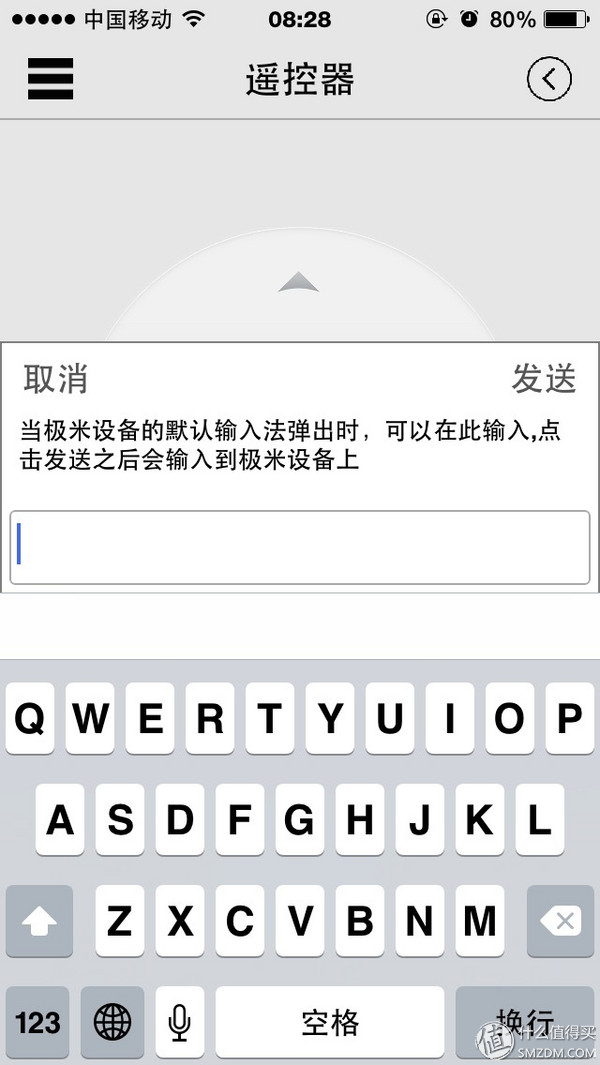Focus the text input box
This screenshot has height=1065, width=600.
coord(300,547)
